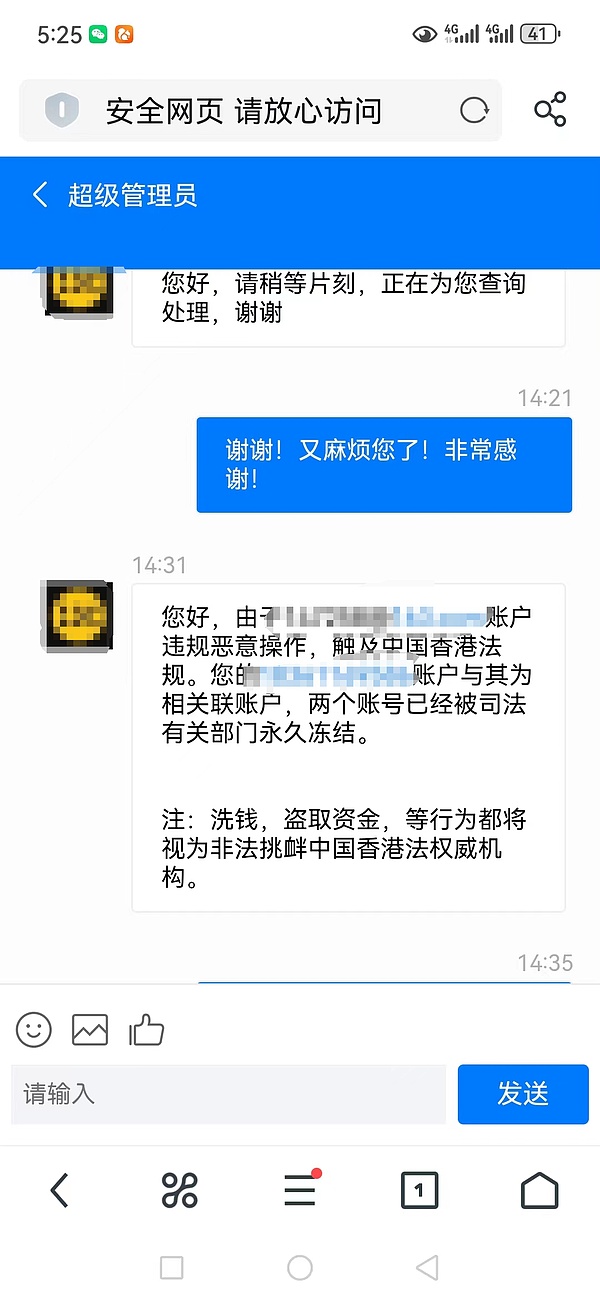Tap the 发送 send button
600x1300 pixels.
[522, 1094]
